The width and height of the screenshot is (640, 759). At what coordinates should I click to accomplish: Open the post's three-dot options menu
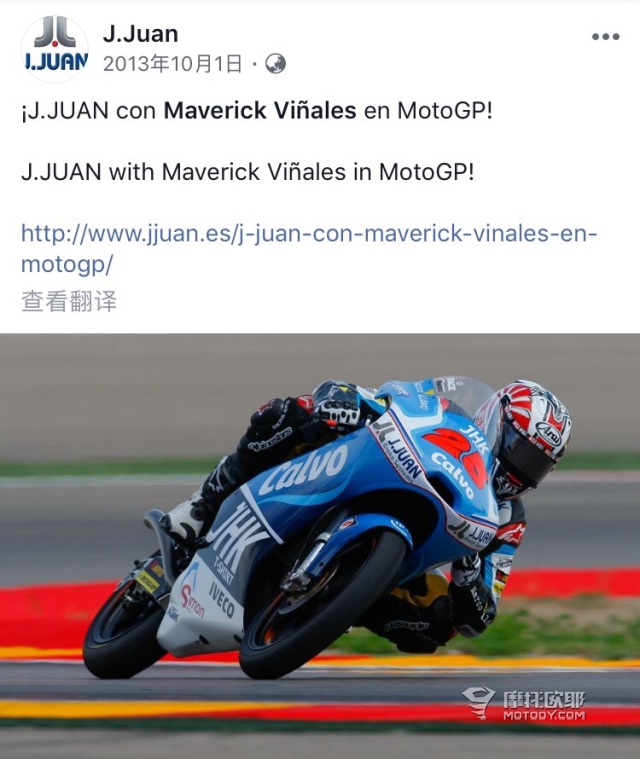click(605, 37)
